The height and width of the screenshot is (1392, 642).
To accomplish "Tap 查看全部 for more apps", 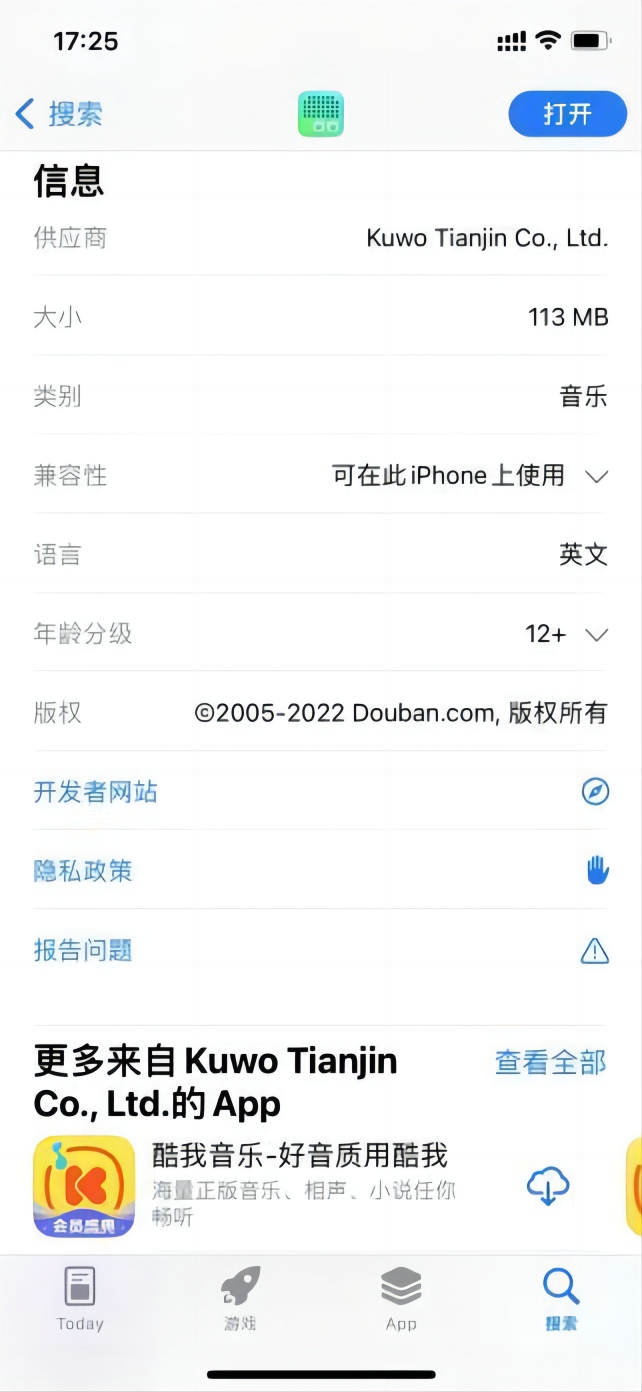I will [x=550, y=1062].
